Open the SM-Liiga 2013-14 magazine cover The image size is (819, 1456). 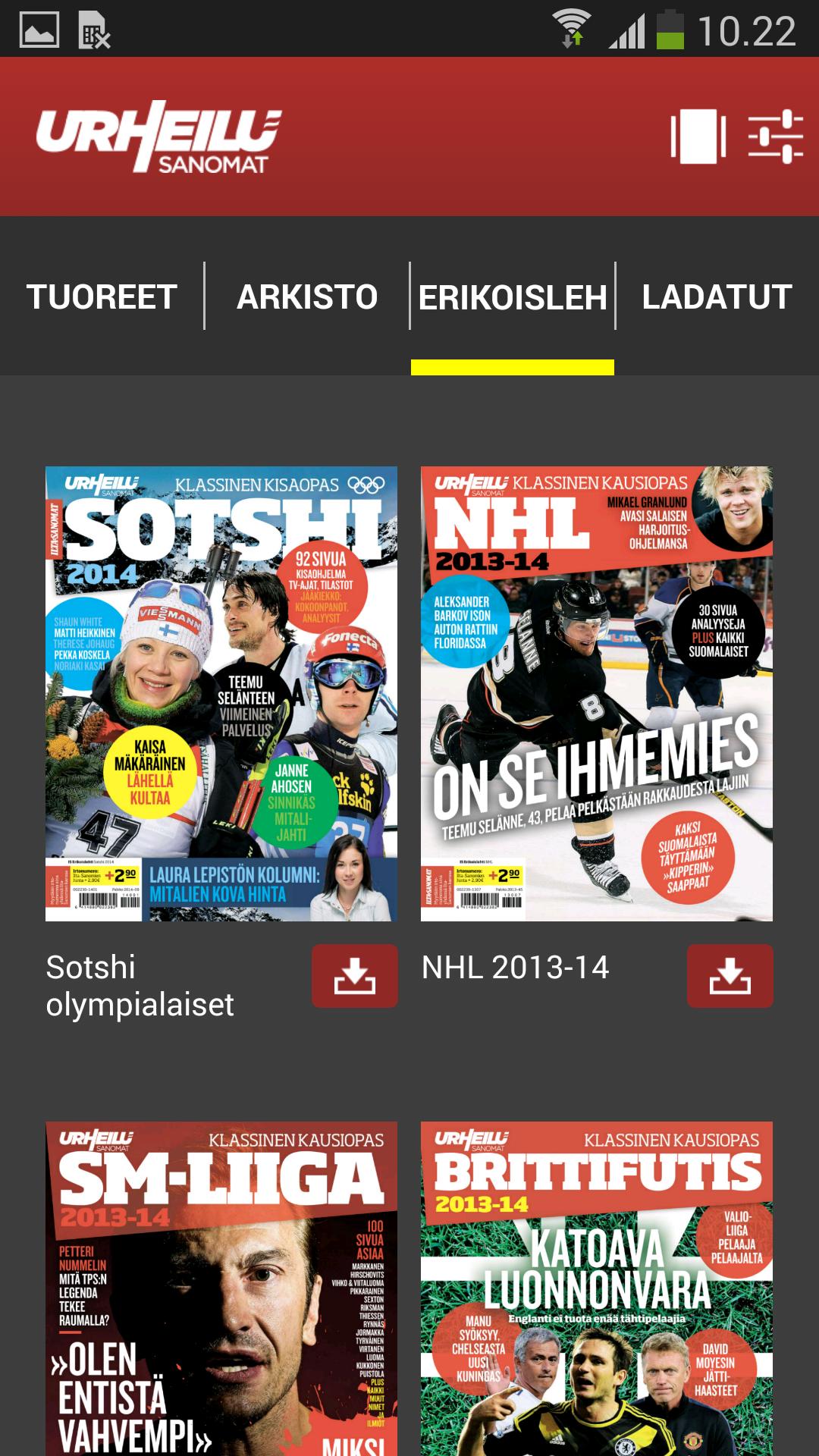click(221, 1288)
